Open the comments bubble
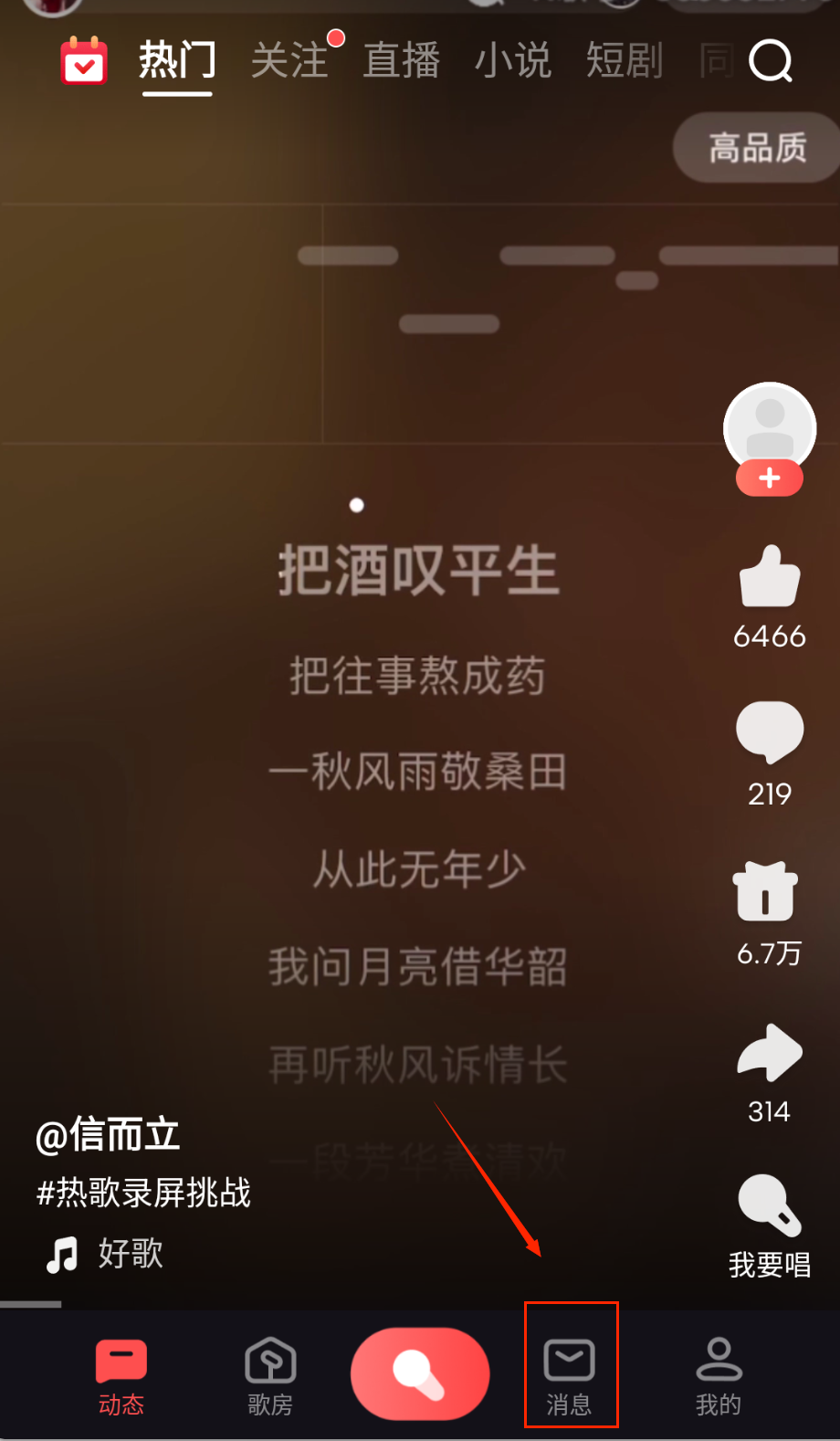Image resolution: width=840 pixels, height=1441 pixels. (x=770, y=731)
